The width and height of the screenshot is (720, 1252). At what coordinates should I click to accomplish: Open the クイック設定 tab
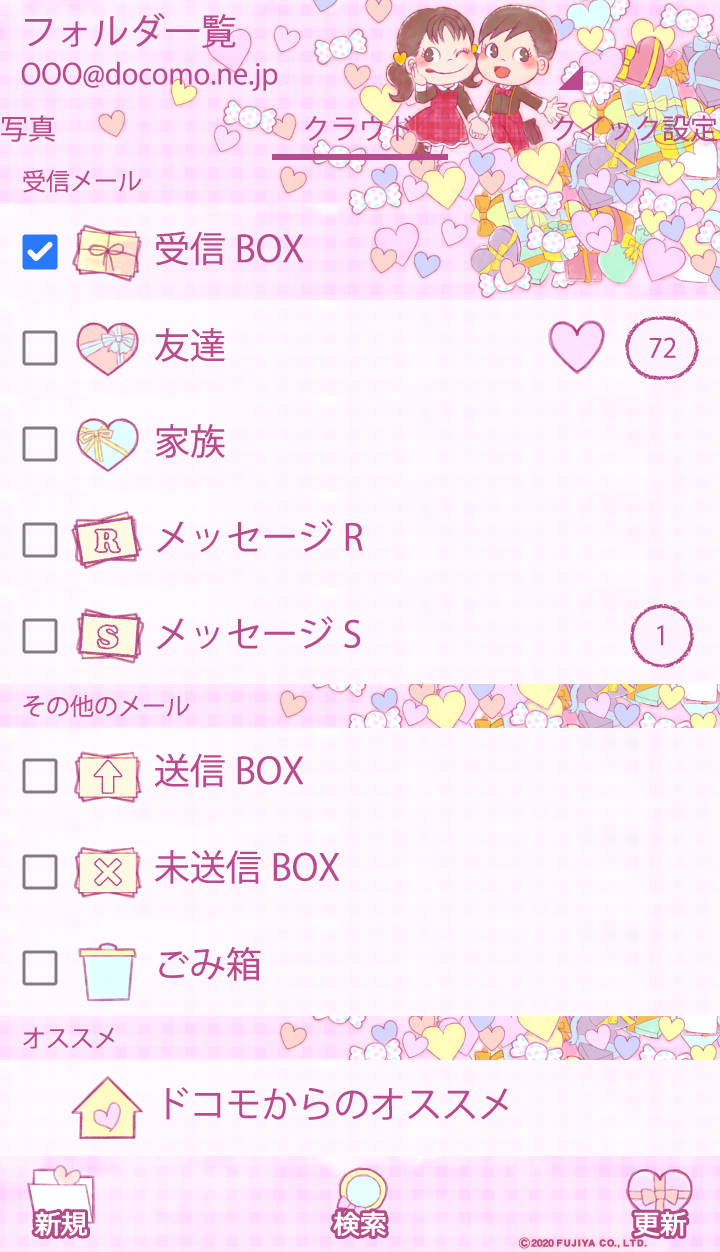[634, 130]
